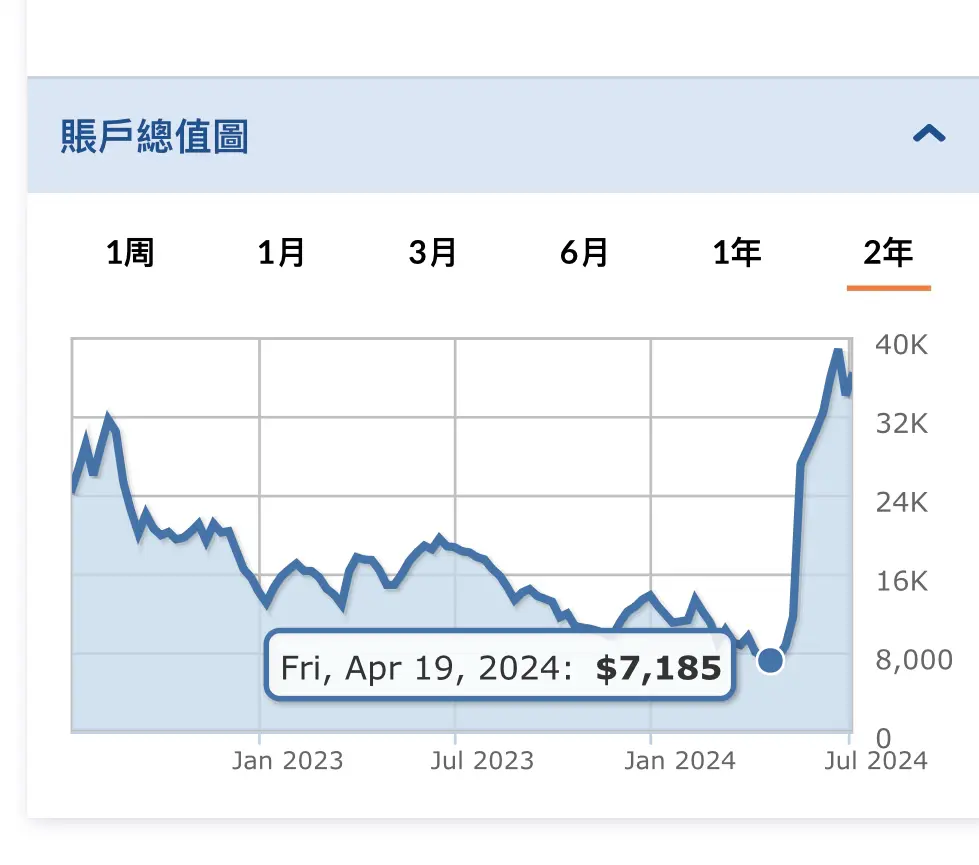This screenshot has width=979, height=865.
Task: Switch chart to 6月
Action: [x=584, y=253]
